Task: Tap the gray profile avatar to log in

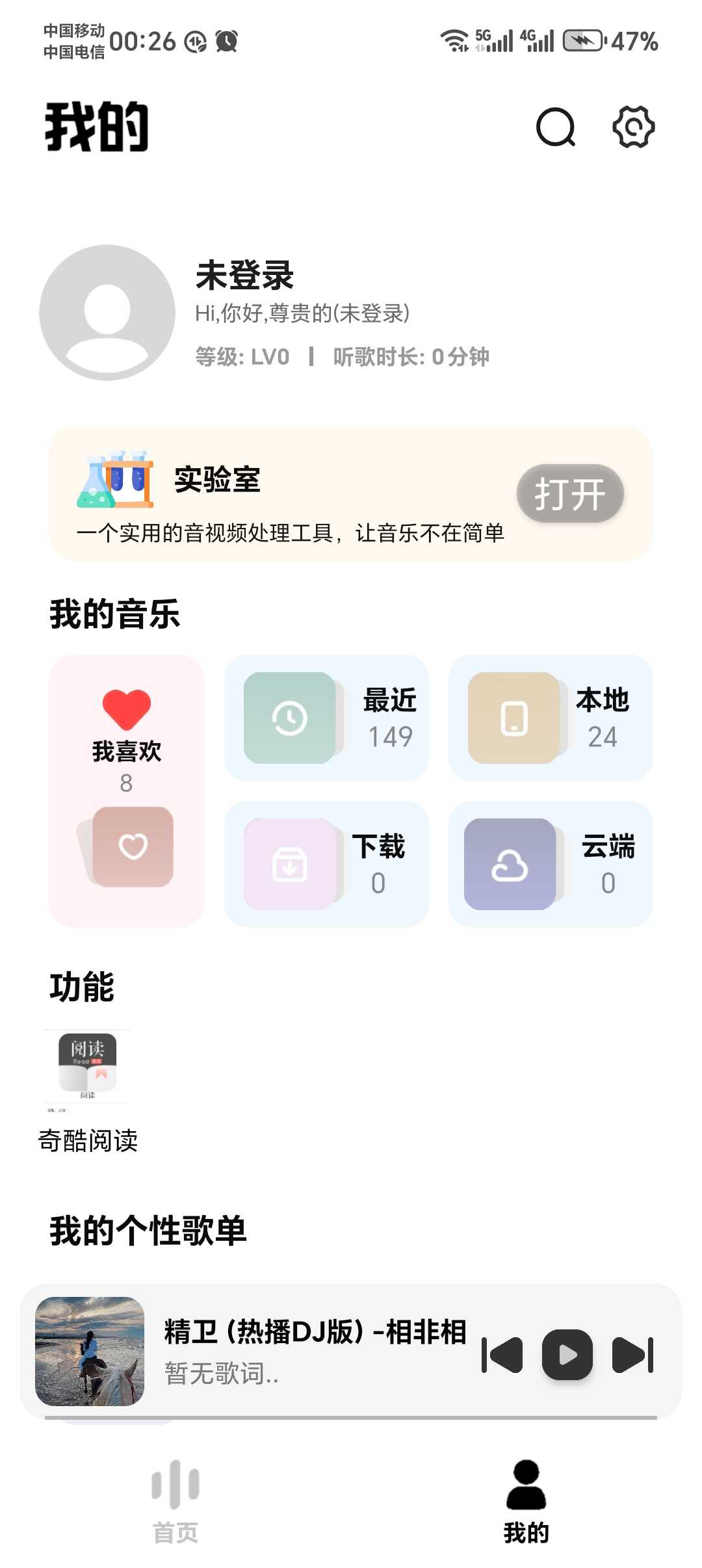Action: (x=107, y=313)
